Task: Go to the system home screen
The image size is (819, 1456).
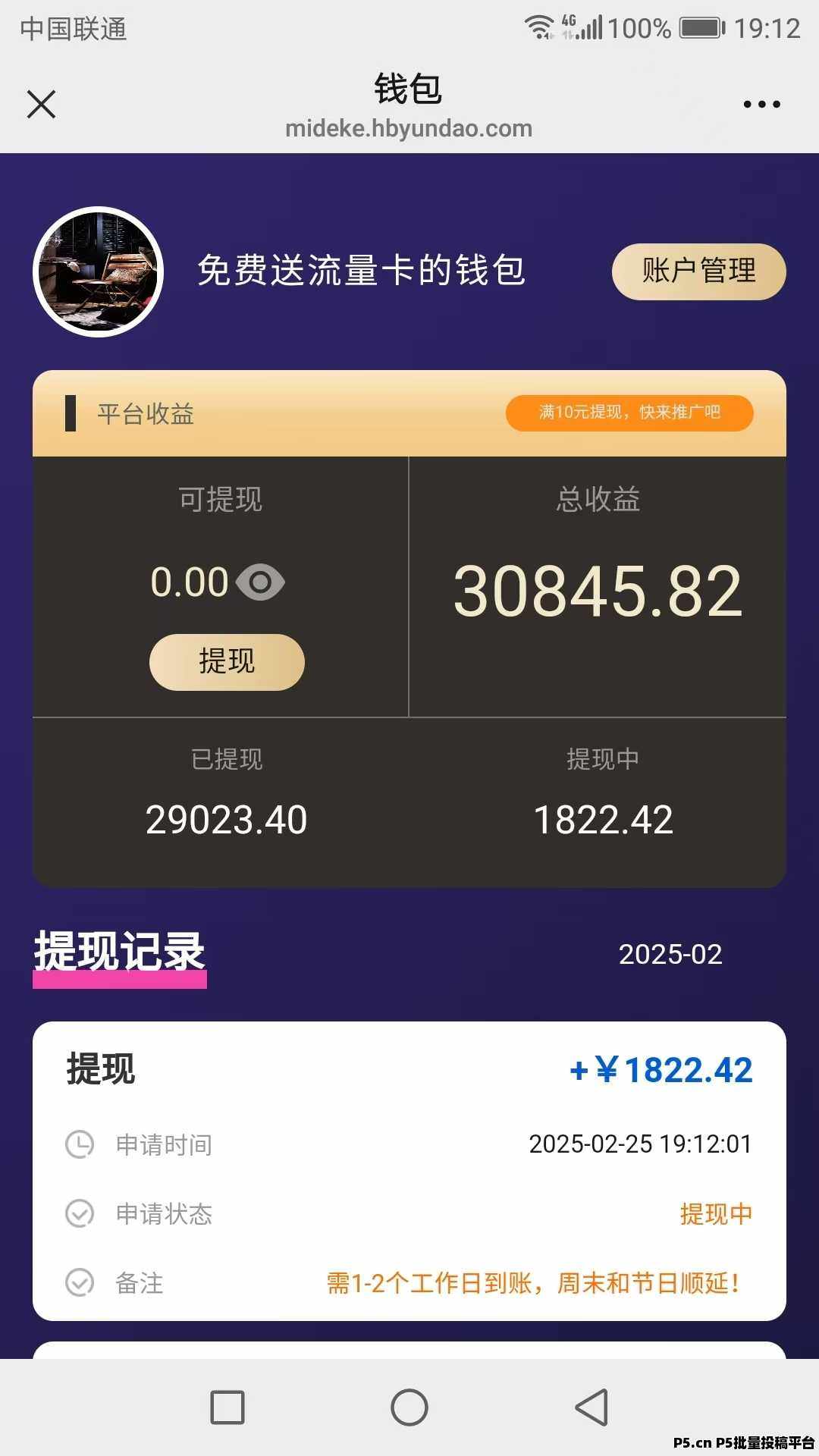Action: click(409, 1407)
